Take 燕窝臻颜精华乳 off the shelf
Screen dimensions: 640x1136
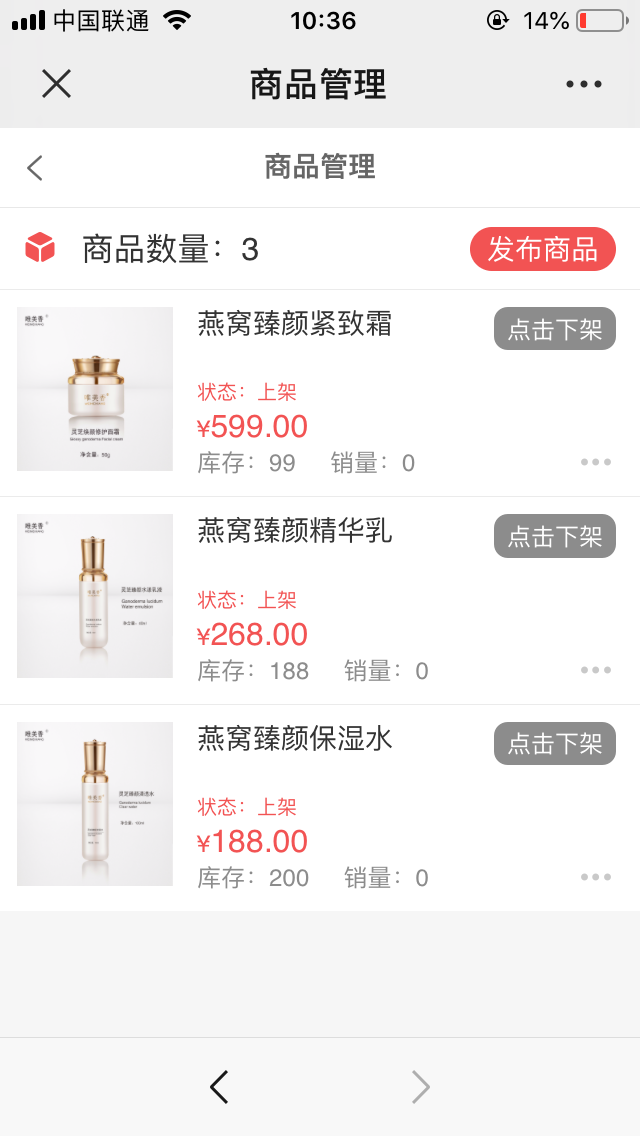554,536
